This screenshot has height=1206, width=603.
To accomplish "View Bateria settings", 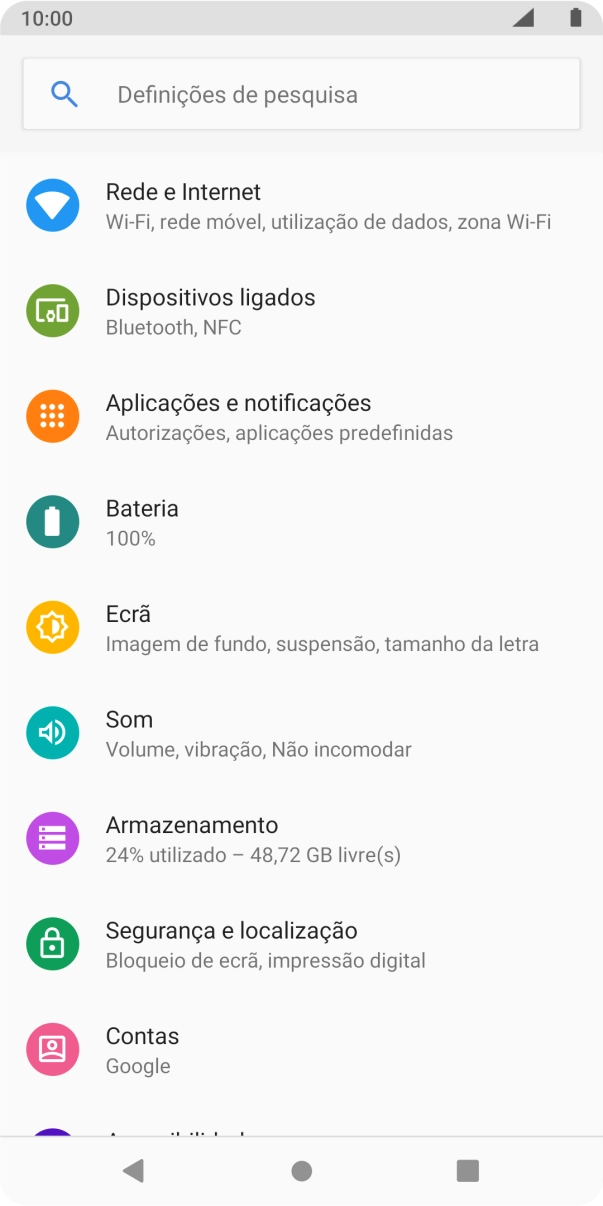I will (x=300, y=523).
